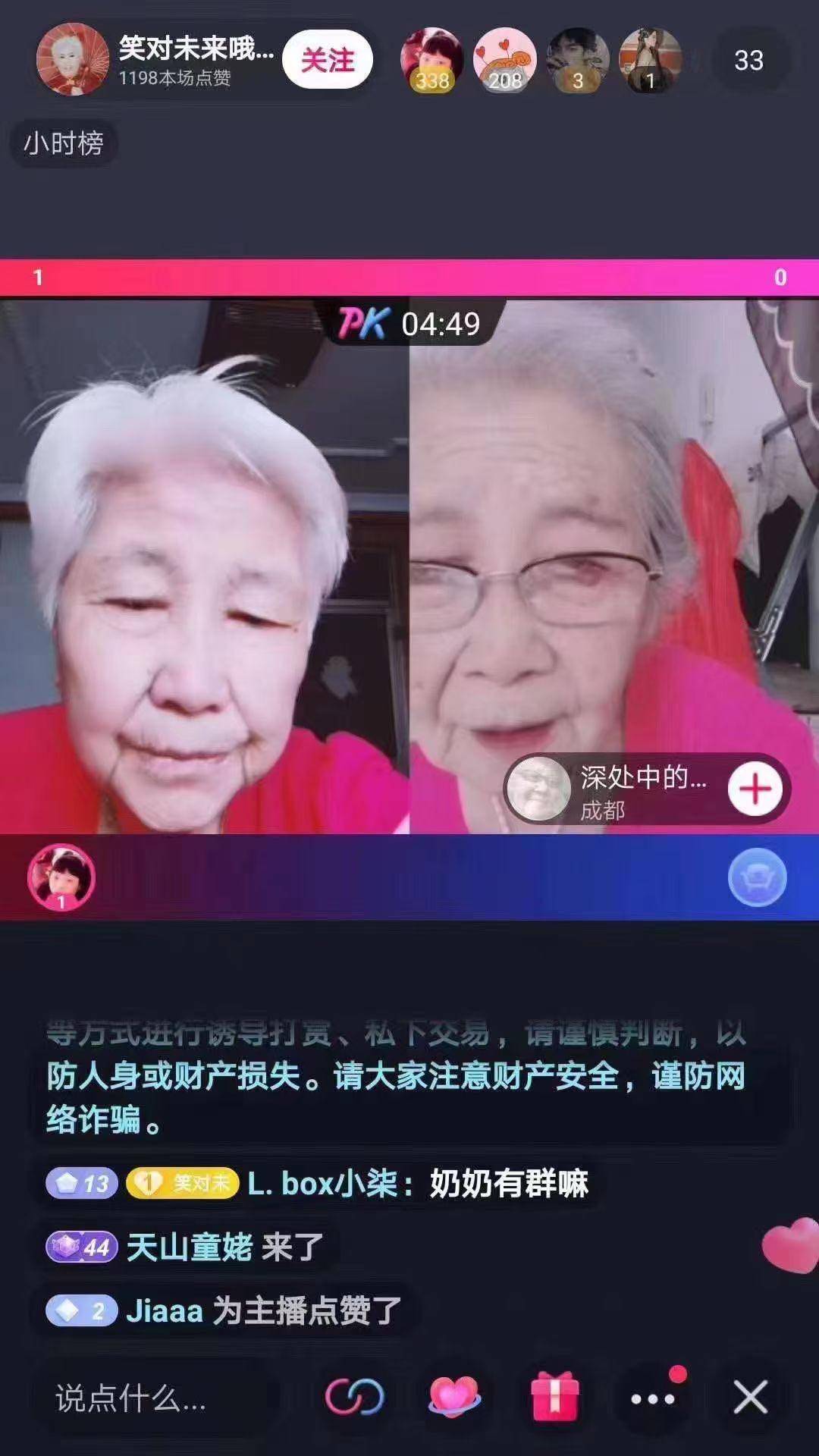
Task: Tap 天山童姥's entry message
Action: [224, 1247]
